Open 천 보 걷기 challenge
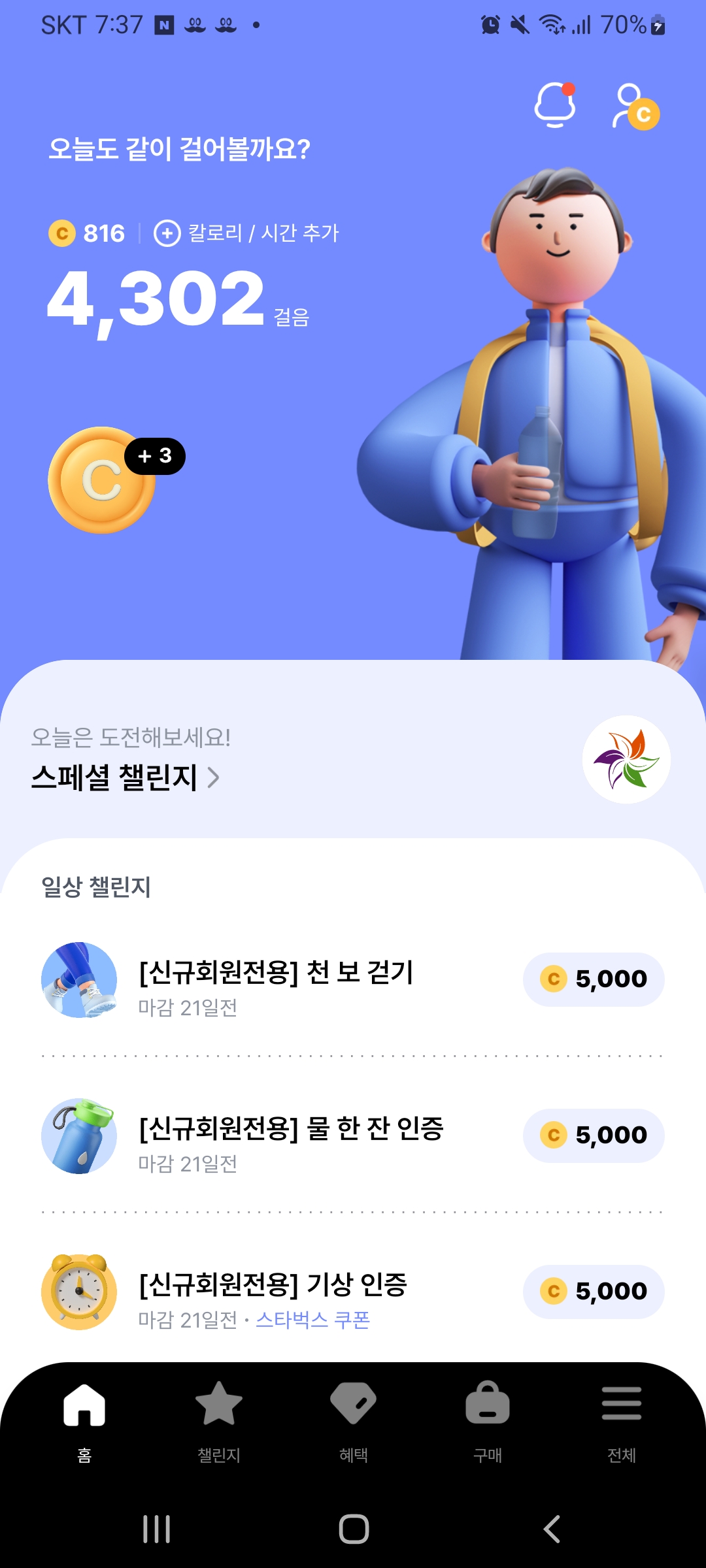This screenshot has height=1568, width=706. 276,980
